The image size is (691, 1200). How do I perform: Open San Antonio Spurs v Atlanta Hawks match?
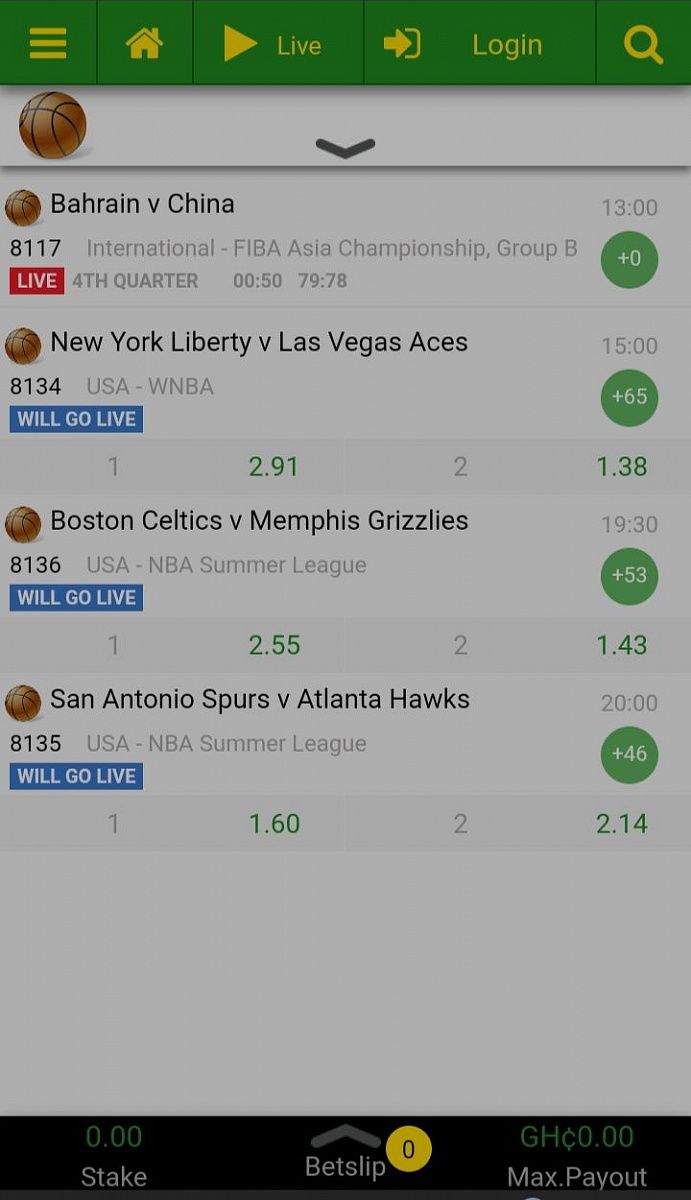click(260, 699)
